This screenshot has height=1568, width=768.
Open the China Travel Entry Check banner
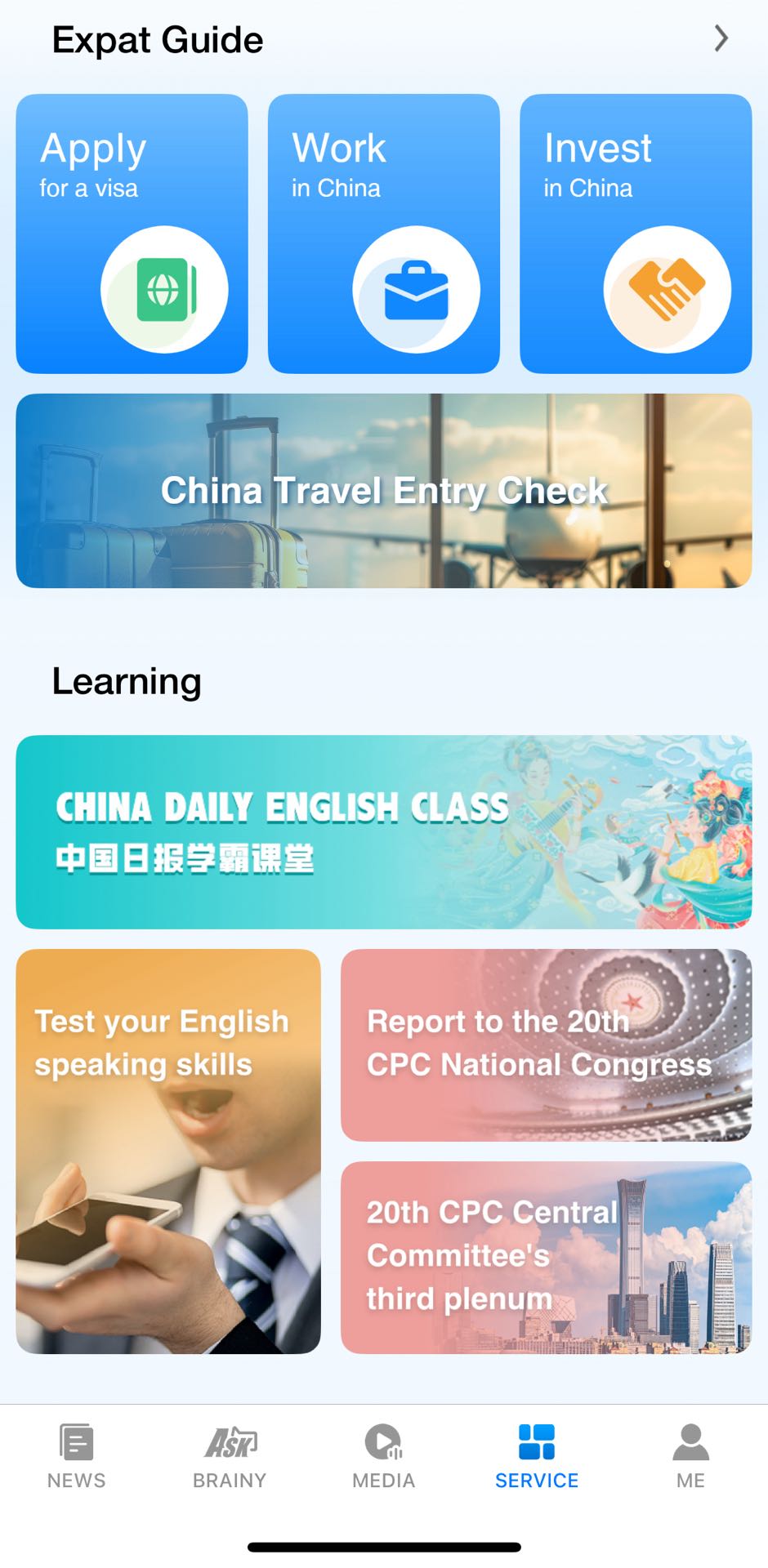(383, 491)
